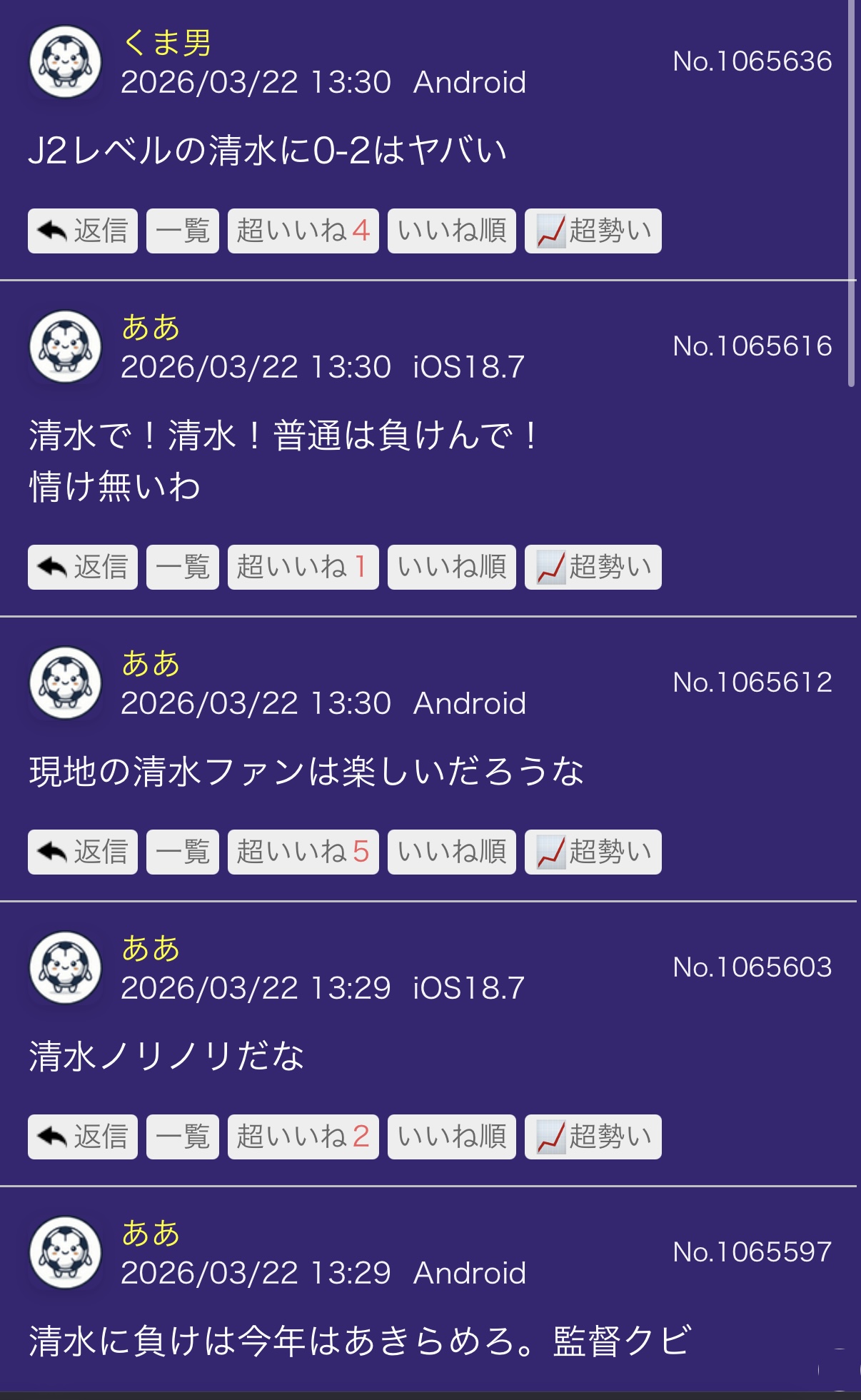Sort by いいね順 under comment No.1065636

(451, 231)
